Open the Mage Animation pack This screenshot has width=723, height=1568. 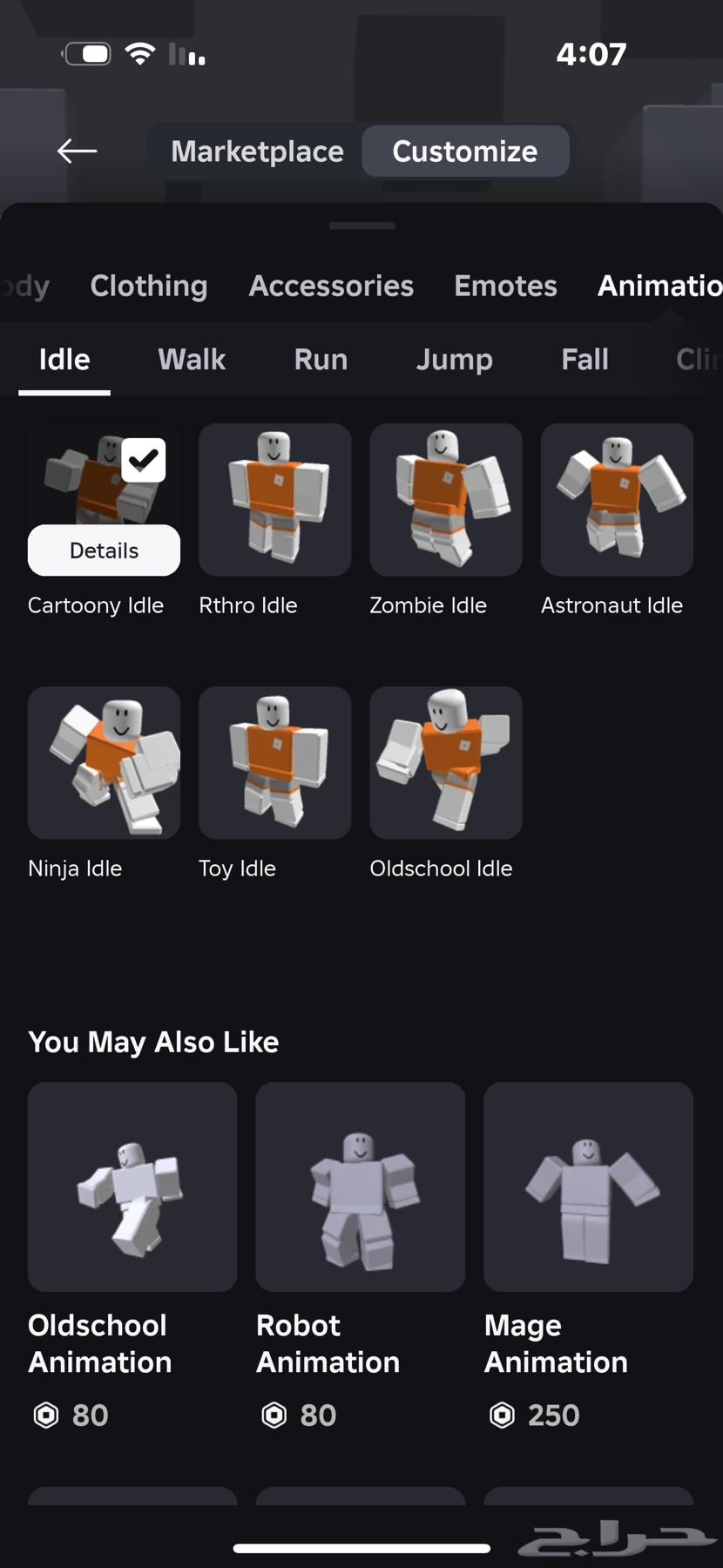point(588,1186)
